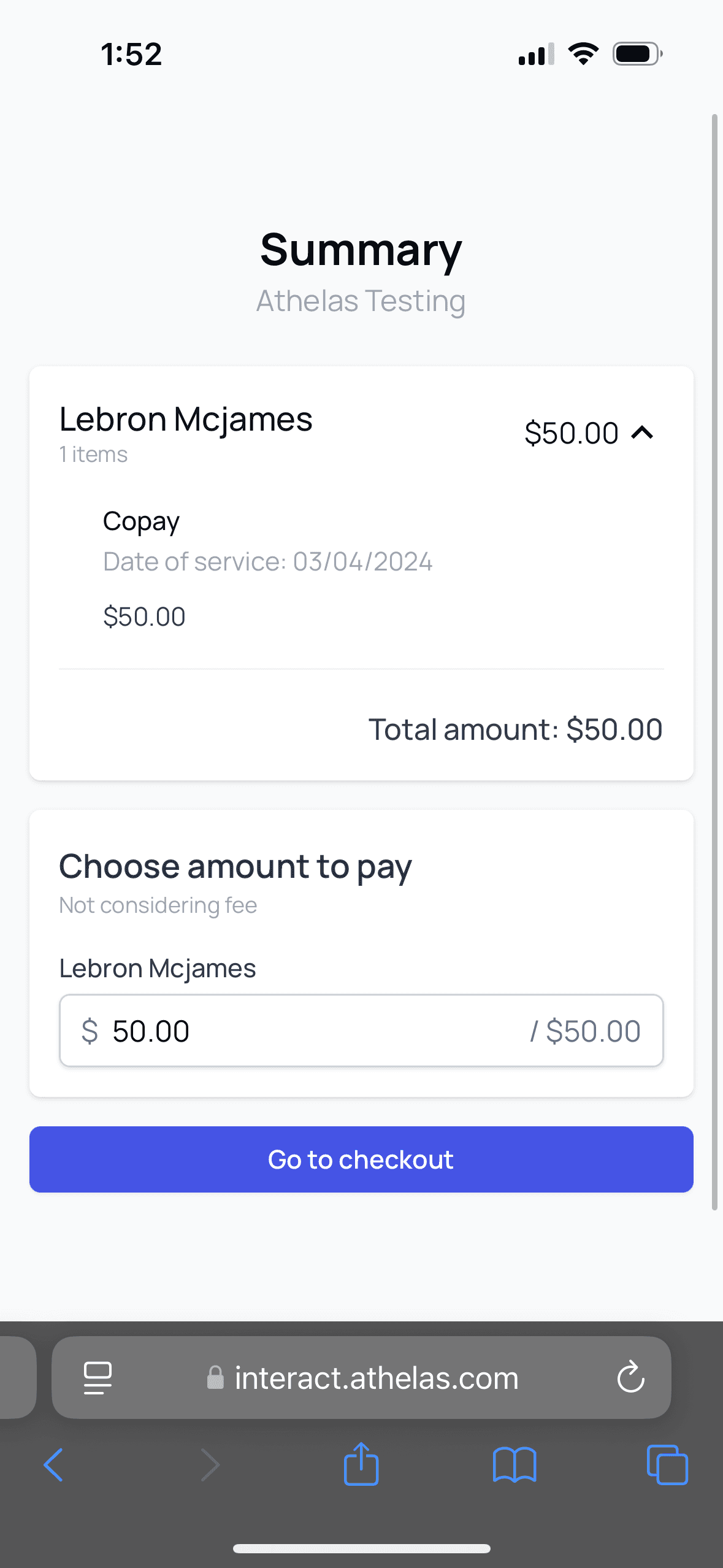Go to checkout

pos(361,1159)
